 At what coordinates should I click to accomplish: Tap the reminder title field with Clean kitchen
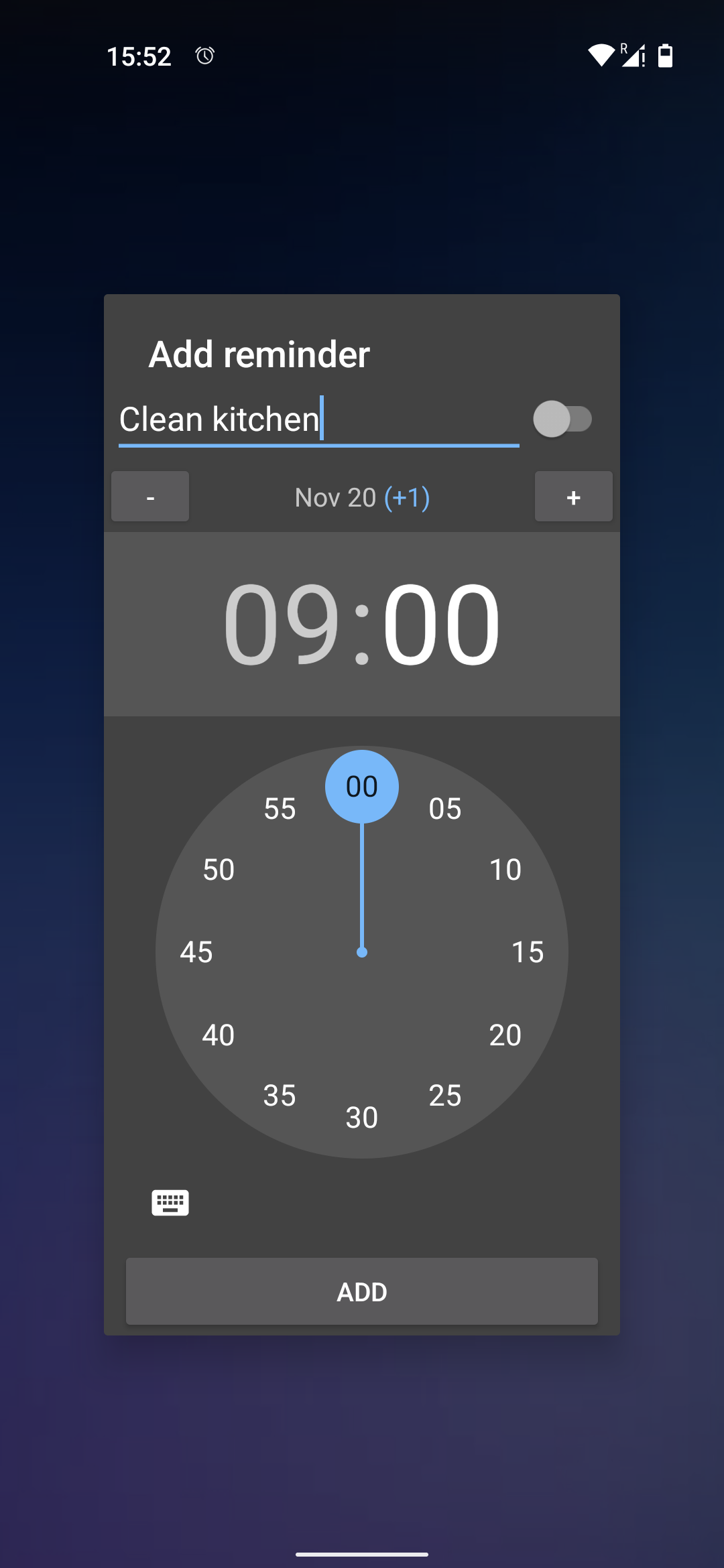click(x=319, y=420)
